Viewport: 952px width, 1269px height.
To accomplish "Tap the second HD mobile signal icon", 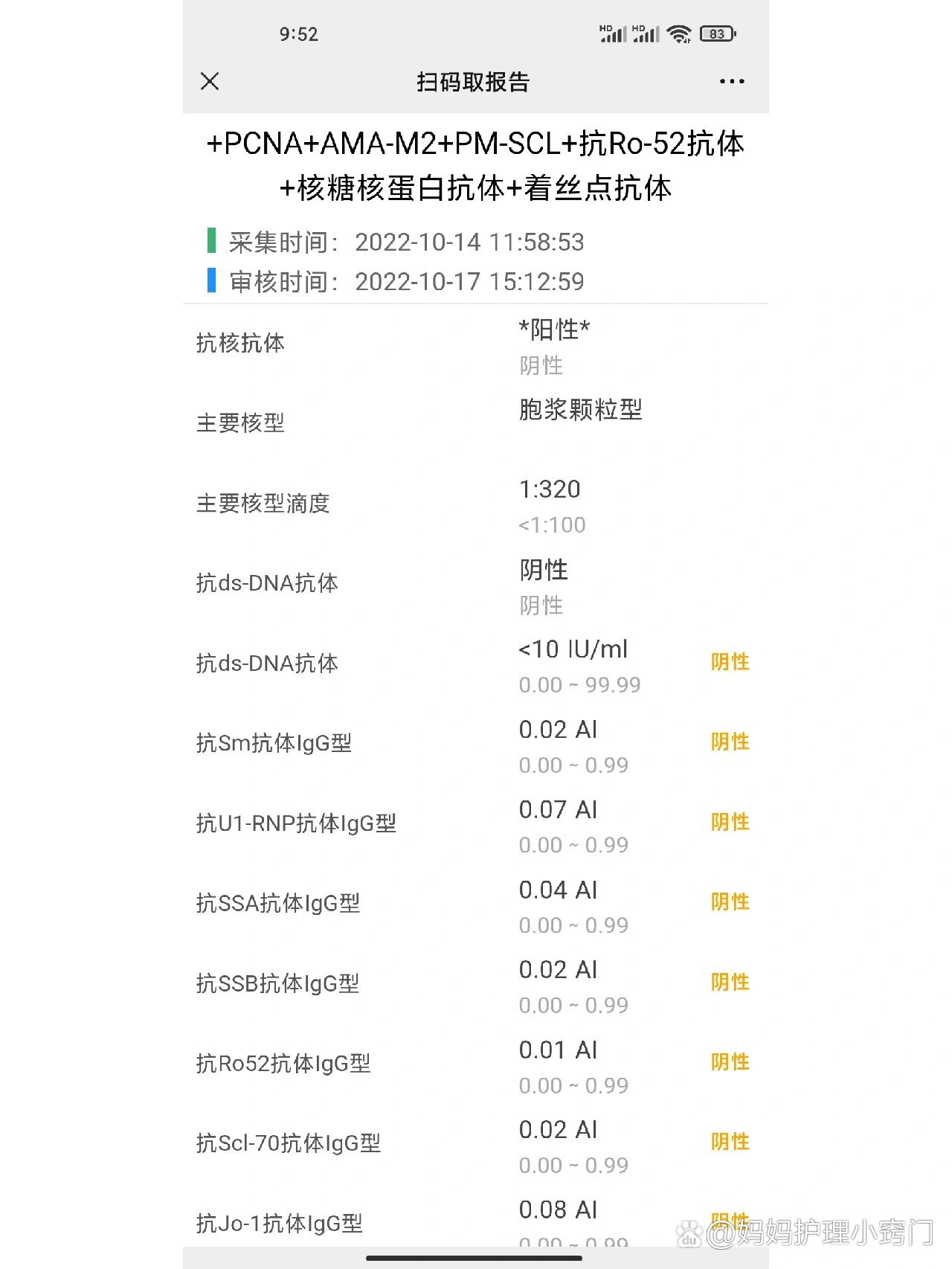I will [646, 33].
